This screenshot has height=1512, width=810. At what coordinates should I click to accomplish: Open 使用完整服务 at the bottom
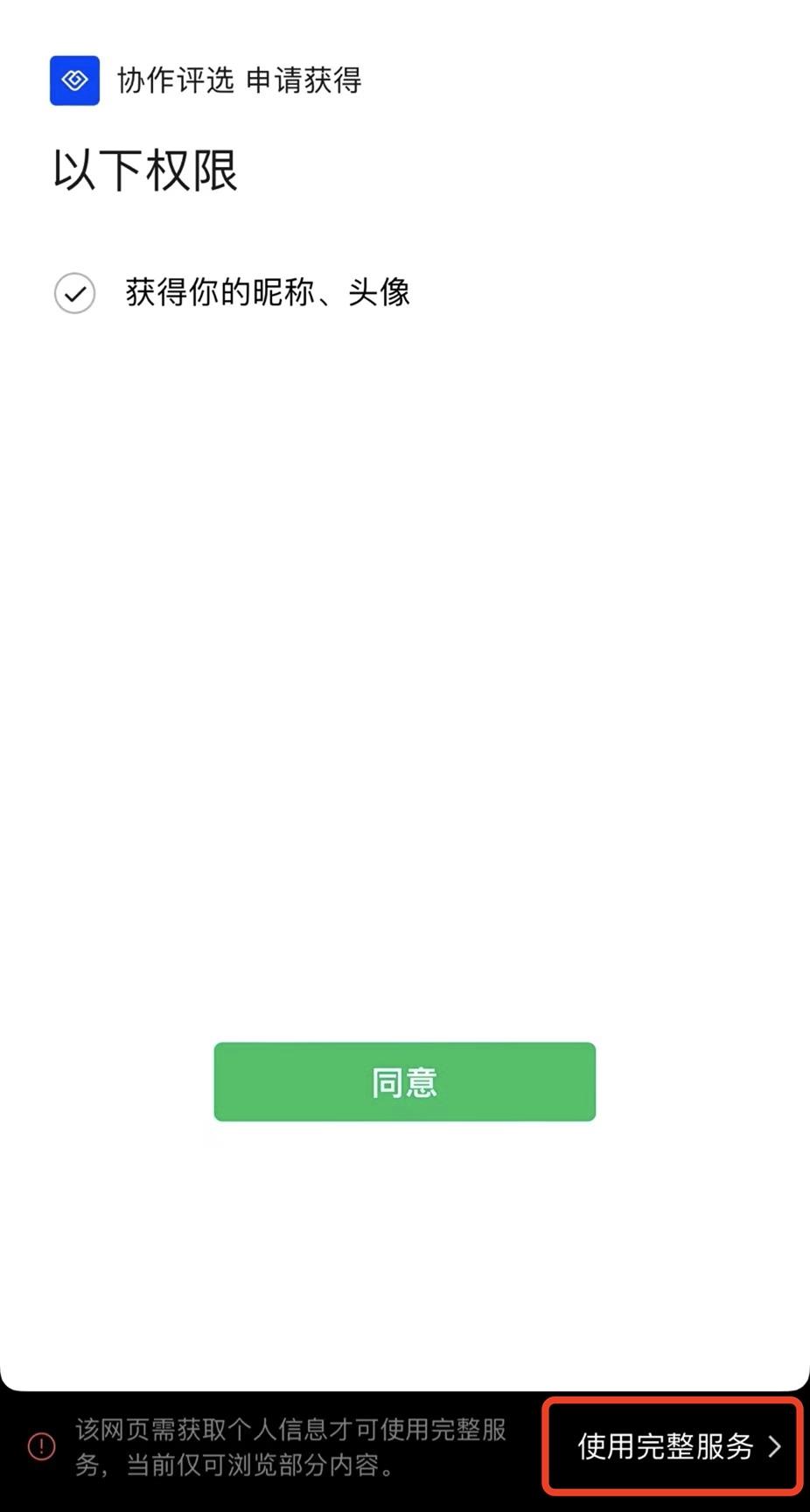(x=674, y=1445)
